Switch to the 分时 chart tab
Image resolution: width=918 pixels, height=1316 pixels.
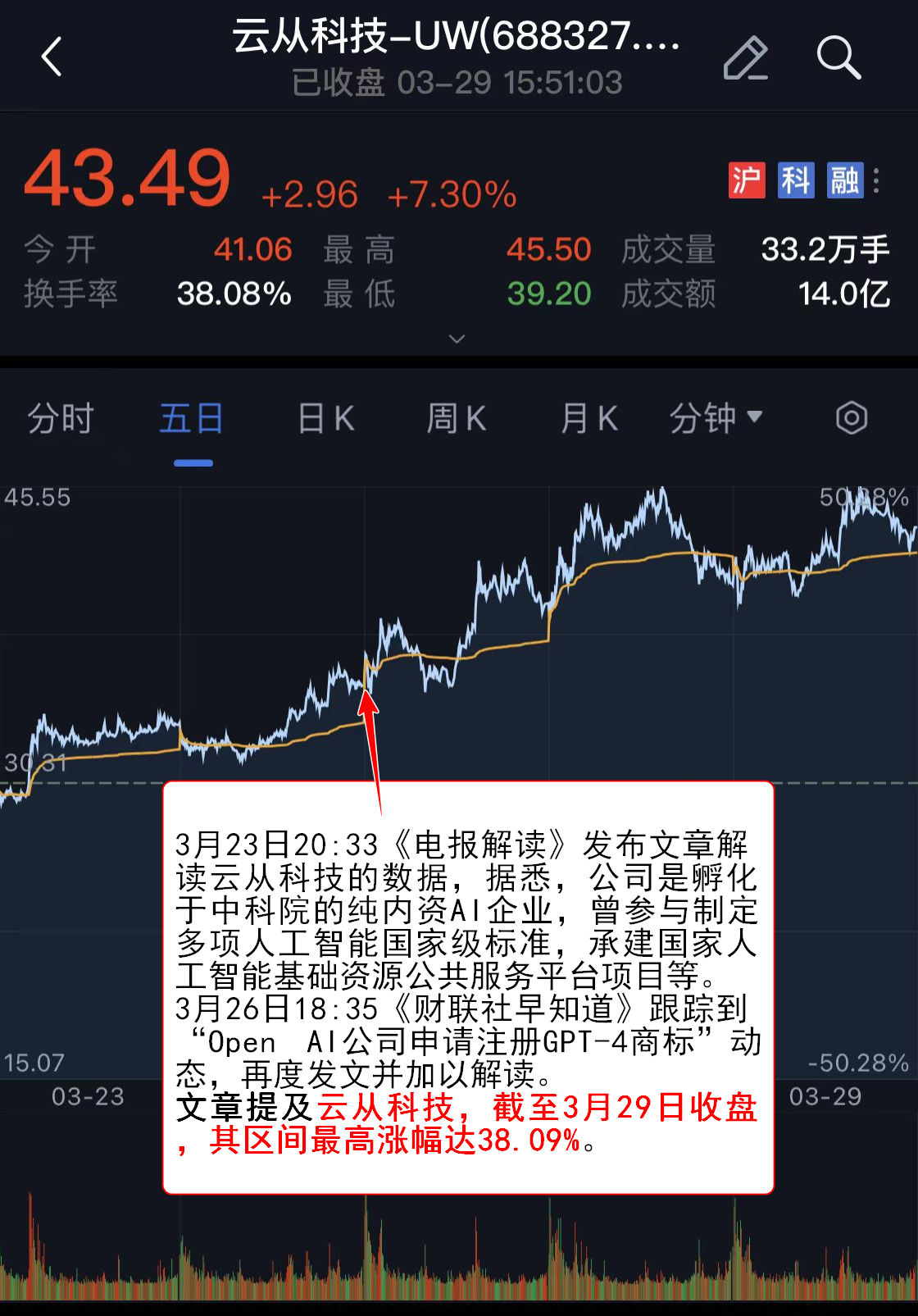(x=61, y=419)
